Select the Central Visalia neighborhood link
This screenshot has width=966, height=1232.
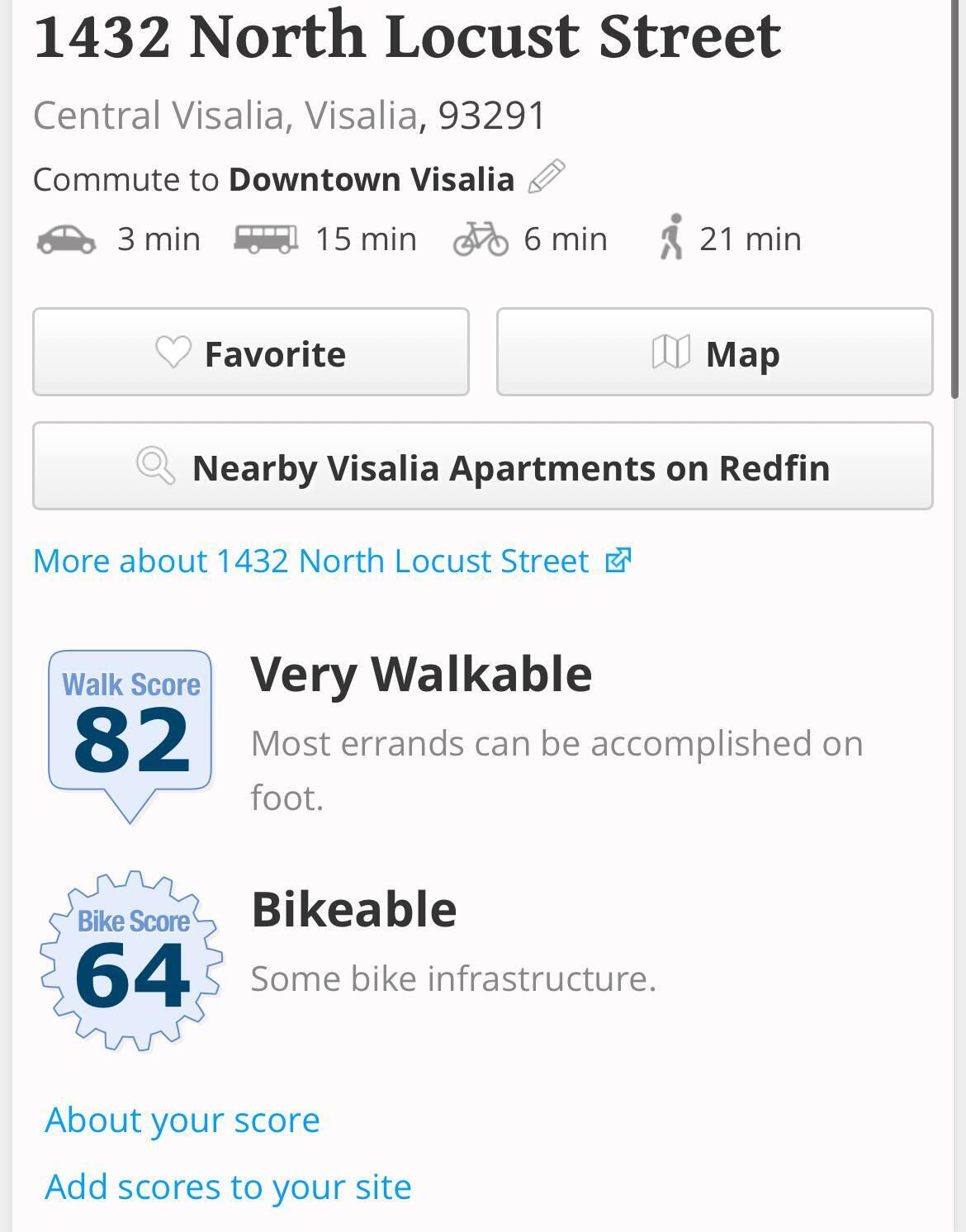(159, 116)
